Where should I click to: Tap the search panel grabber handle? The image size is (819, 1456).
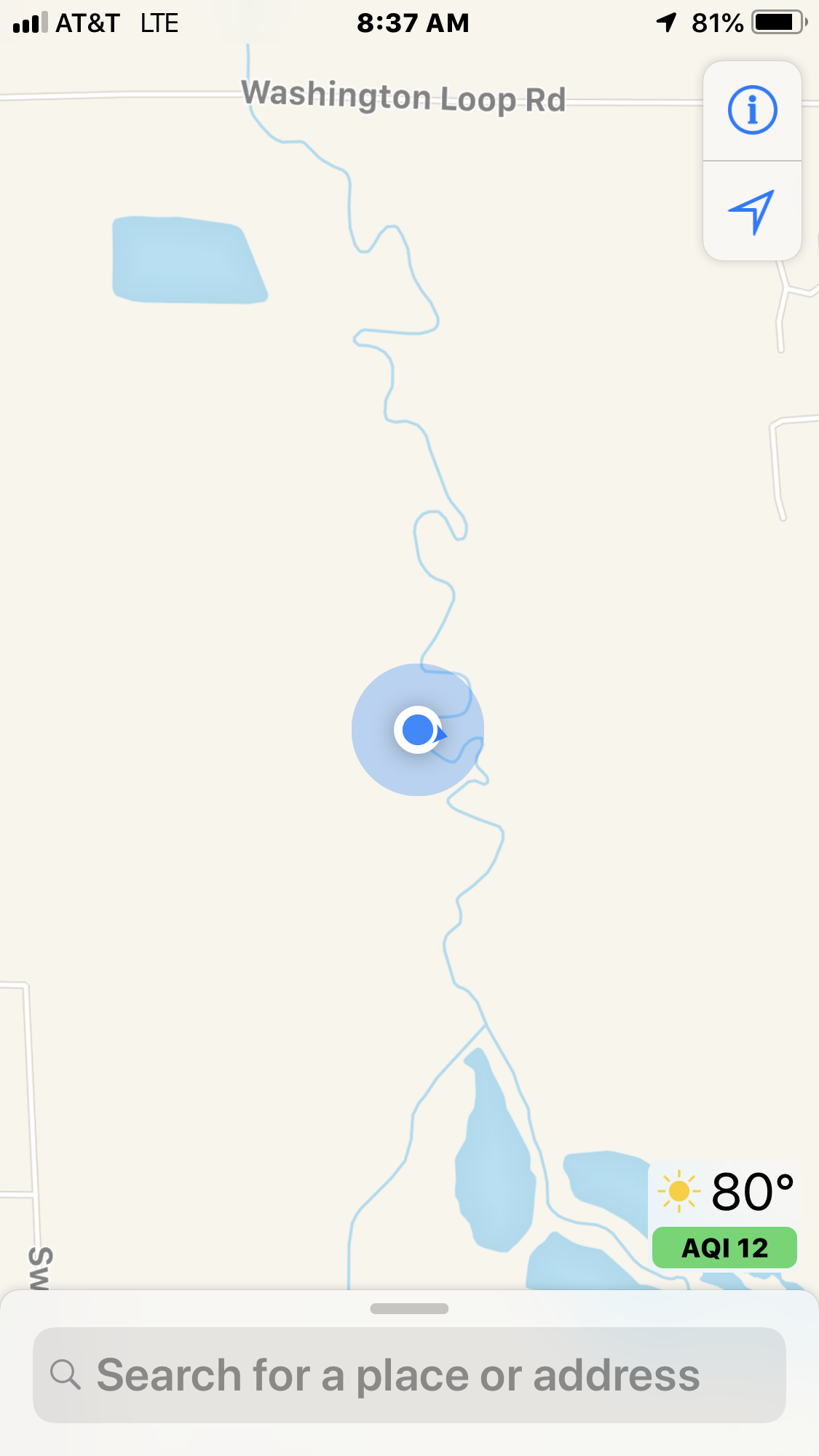409,1308
